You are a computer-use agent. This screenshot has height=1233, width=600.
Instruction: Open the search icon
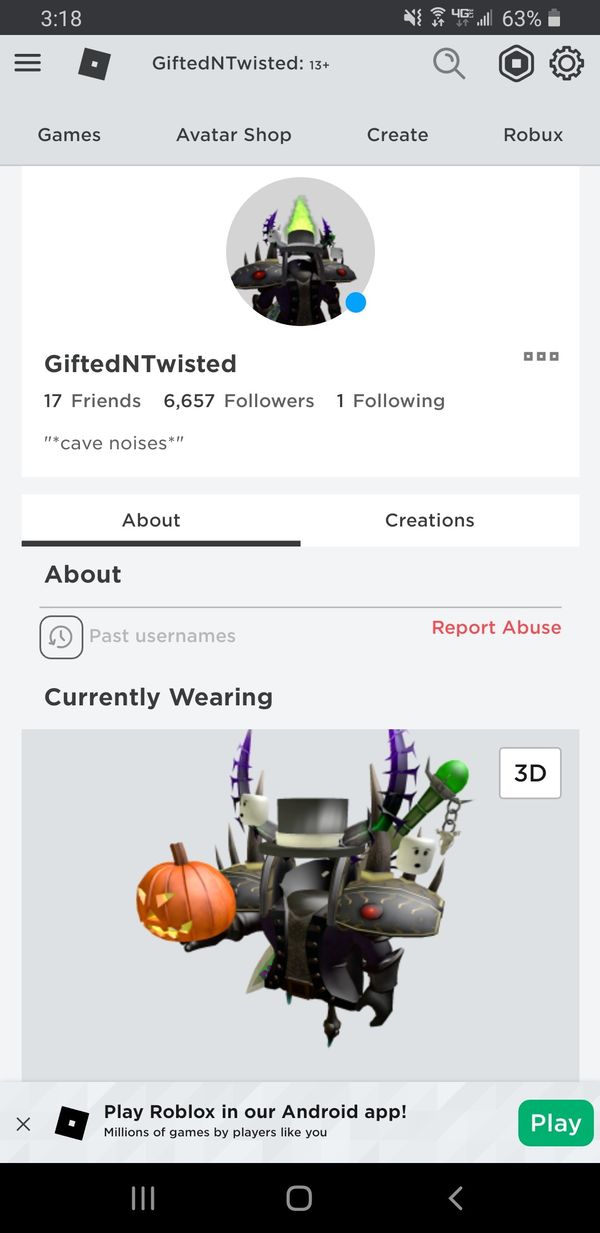449,64
